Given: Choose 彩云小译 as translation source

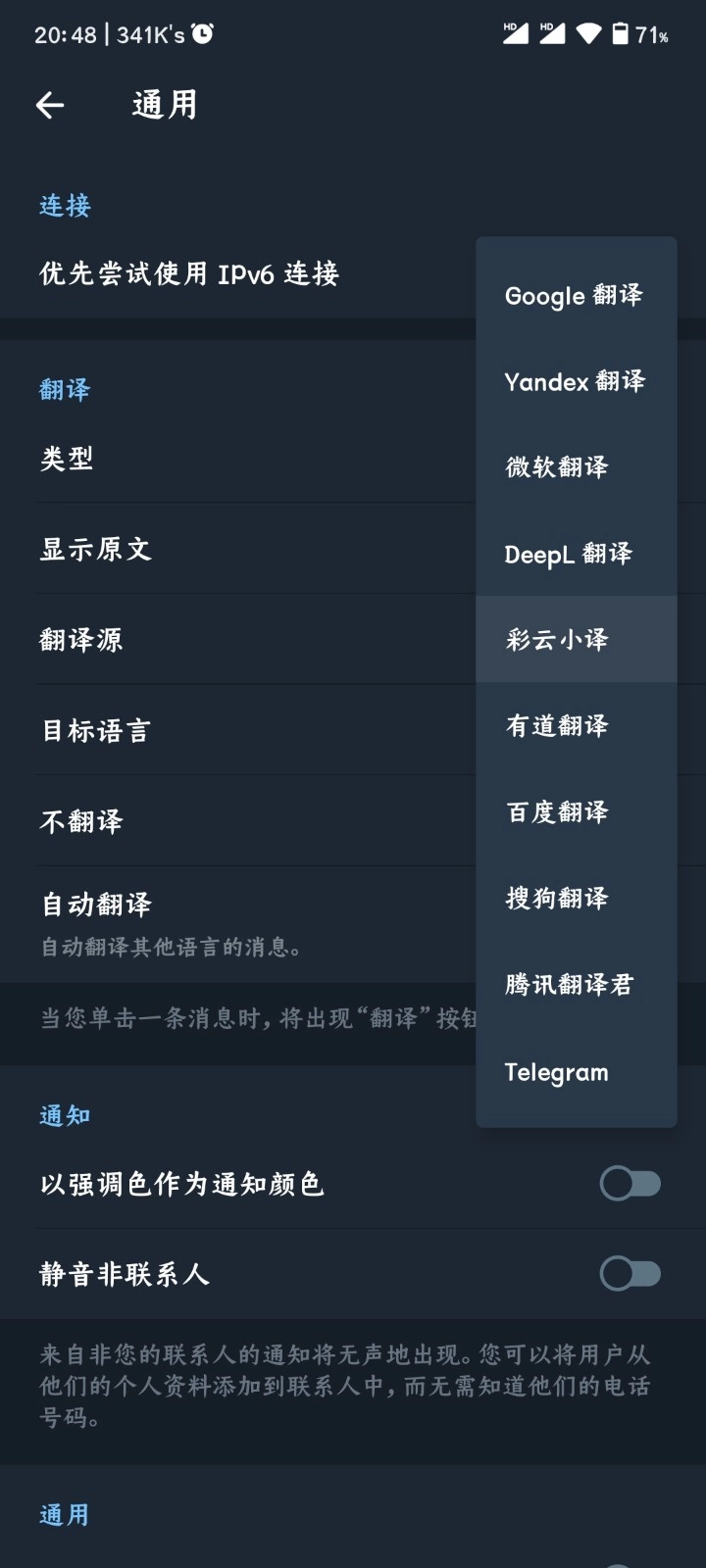Looking at the screenshot, I should point(557,639).
